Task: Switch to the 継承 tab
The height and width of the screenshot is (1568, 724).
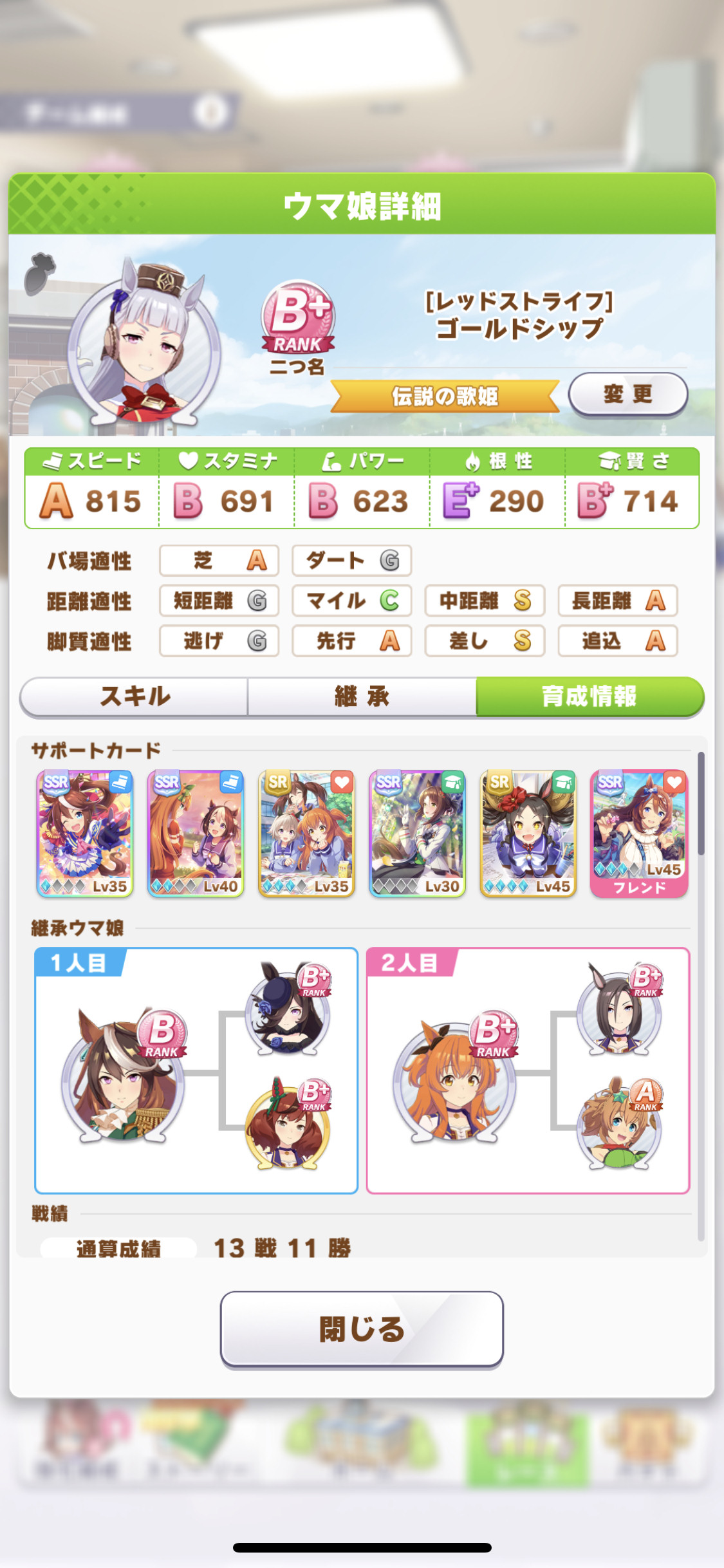Action: point(362,696)
